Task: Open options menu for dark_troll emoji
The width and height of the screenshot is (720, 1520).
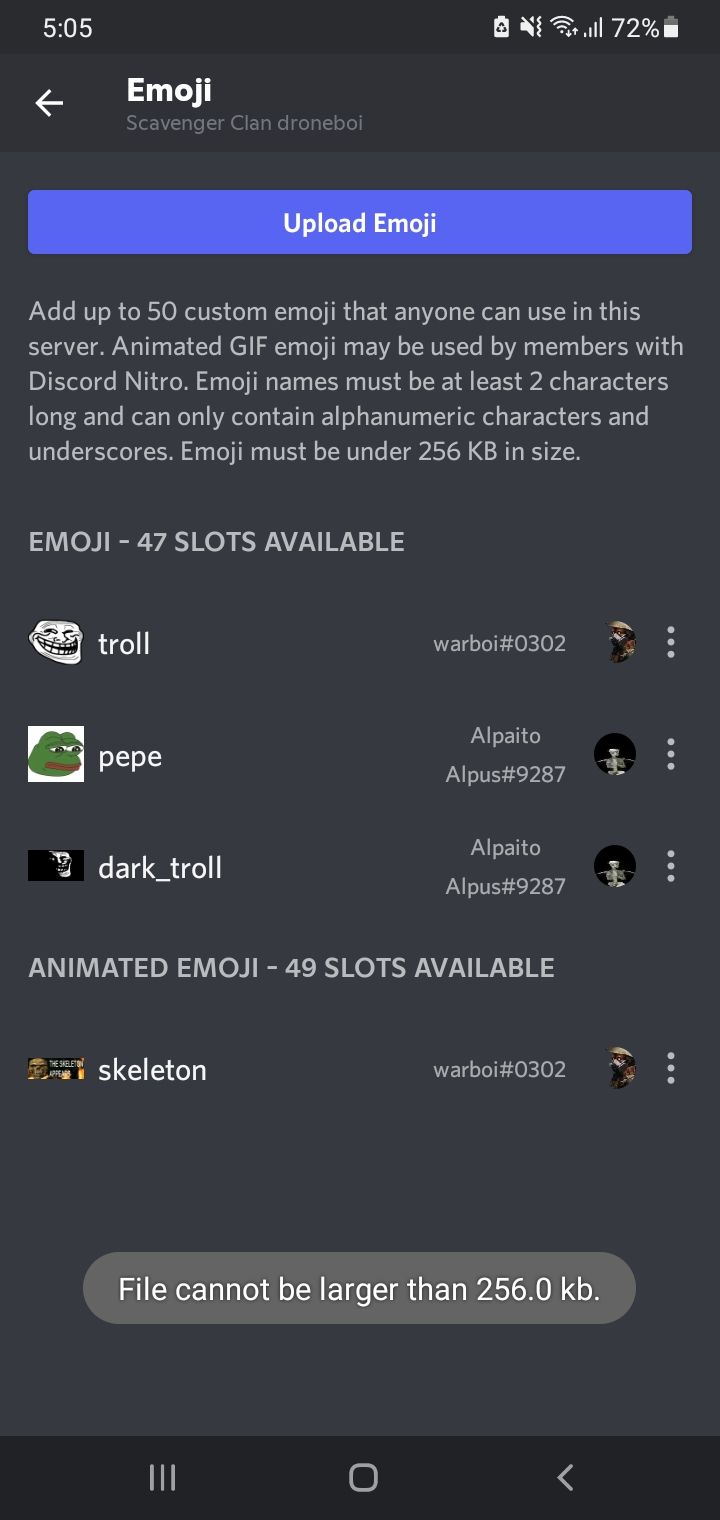Action: coord(670,866)
